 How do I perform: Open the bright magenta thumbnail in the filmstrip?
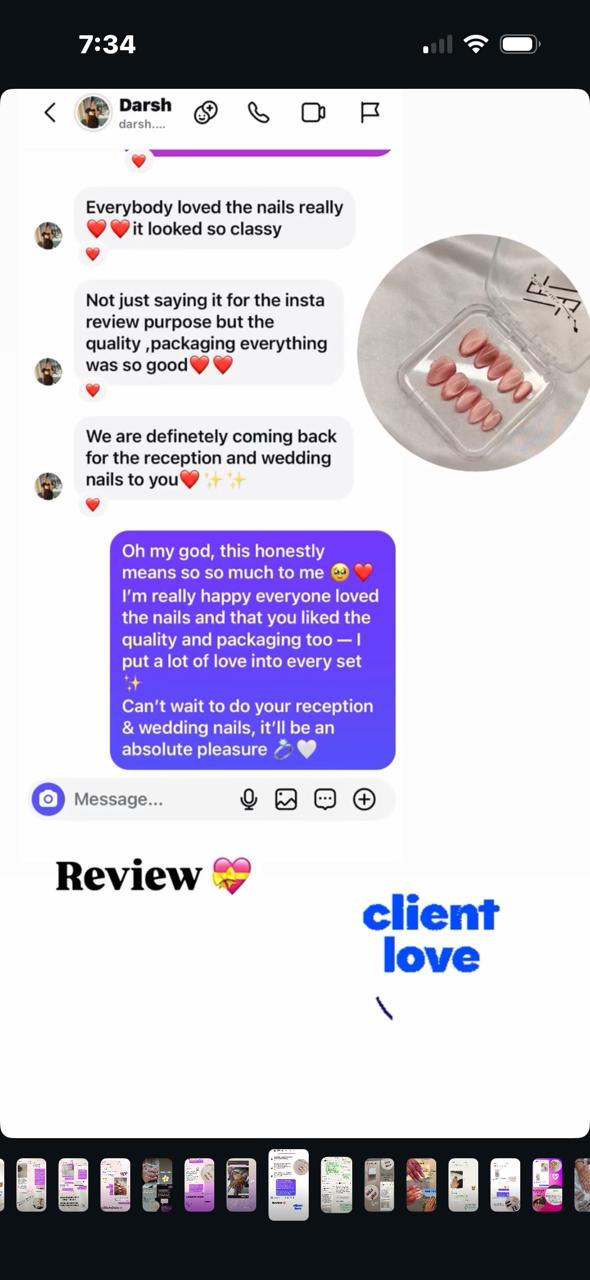(547, 1185)
